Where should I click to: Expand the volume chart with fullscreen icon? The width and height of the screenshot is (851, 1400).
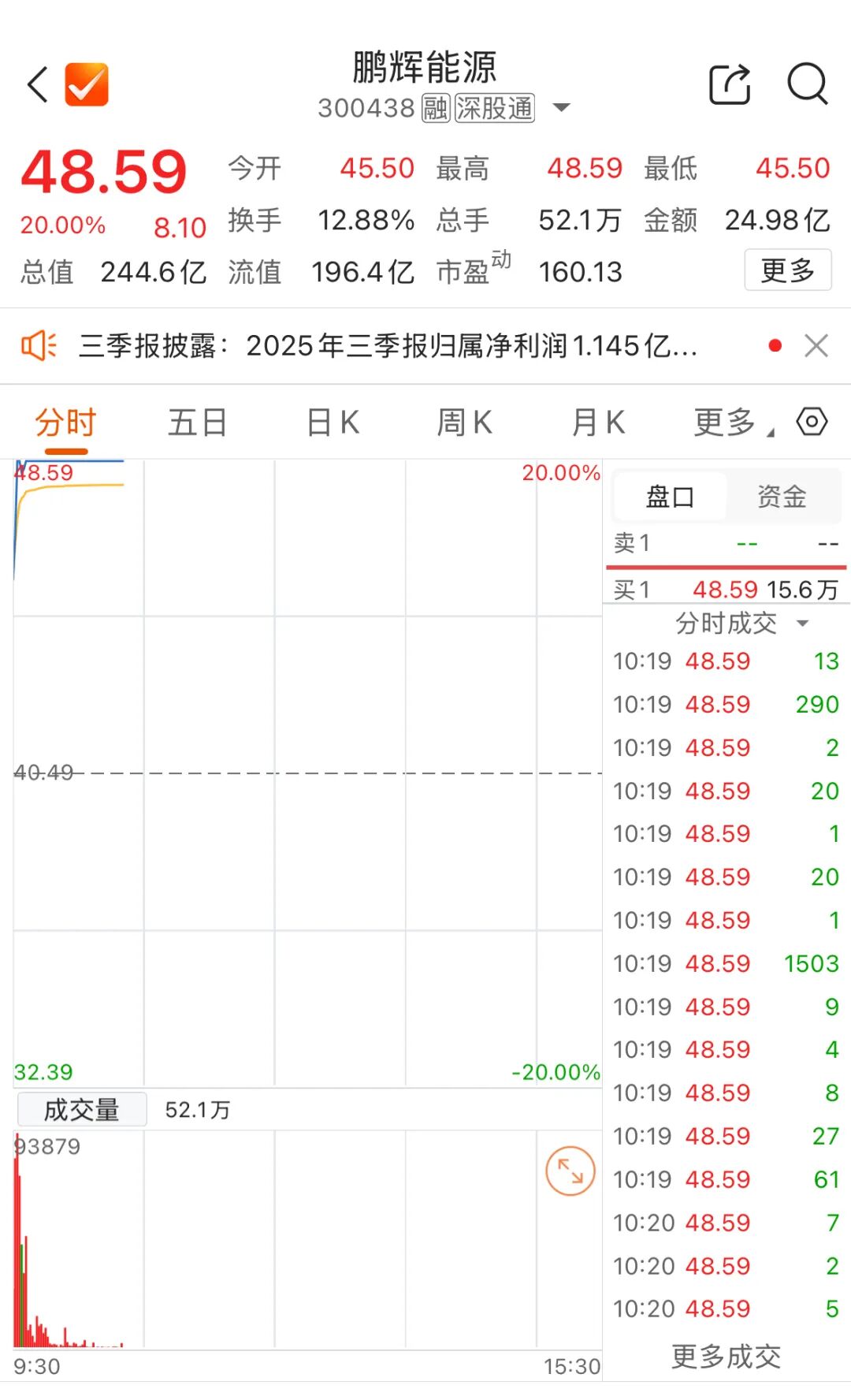pos(570,1172)
